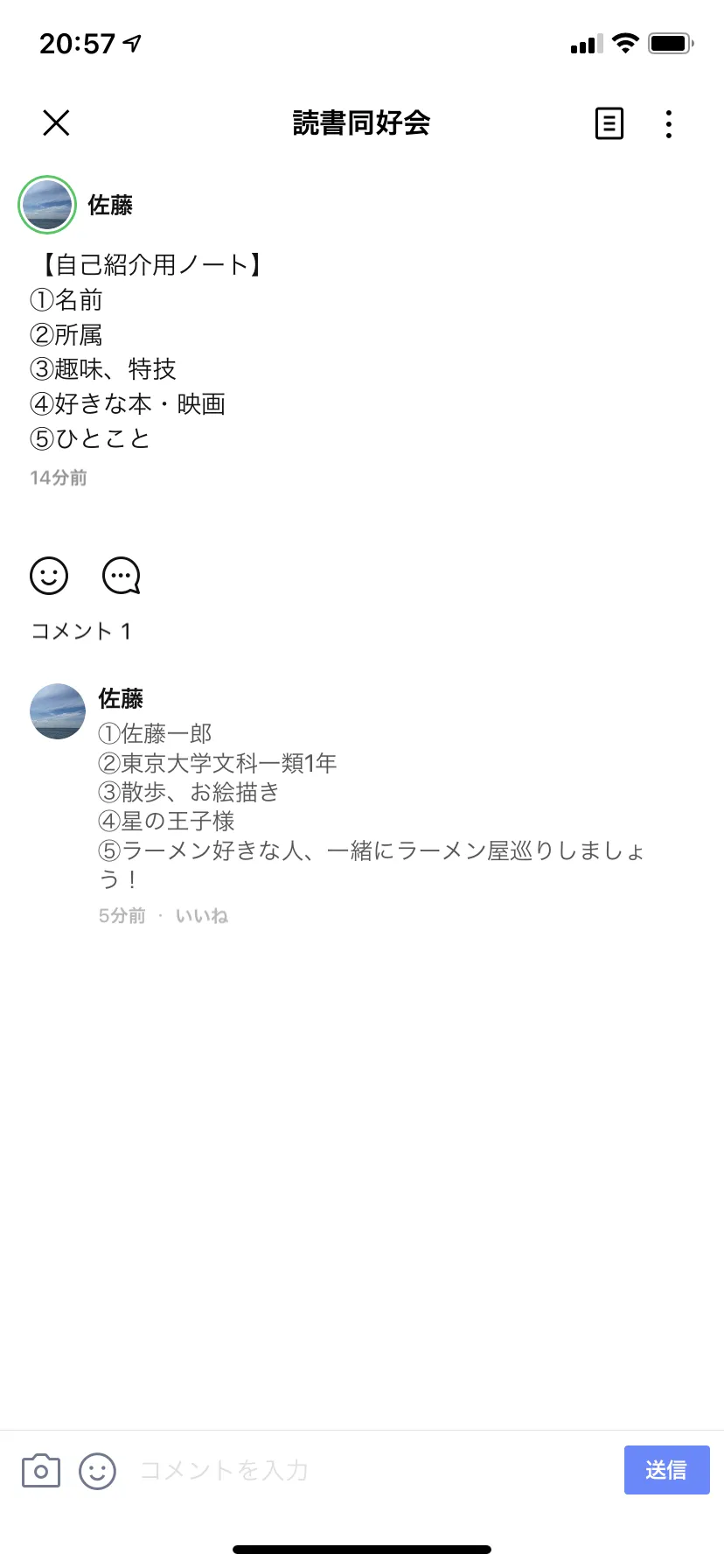This screenshot has width=724, height=1568.
Task: Tap the Wi-Fi icon in the status bar
Action: (x=624, y=42)
